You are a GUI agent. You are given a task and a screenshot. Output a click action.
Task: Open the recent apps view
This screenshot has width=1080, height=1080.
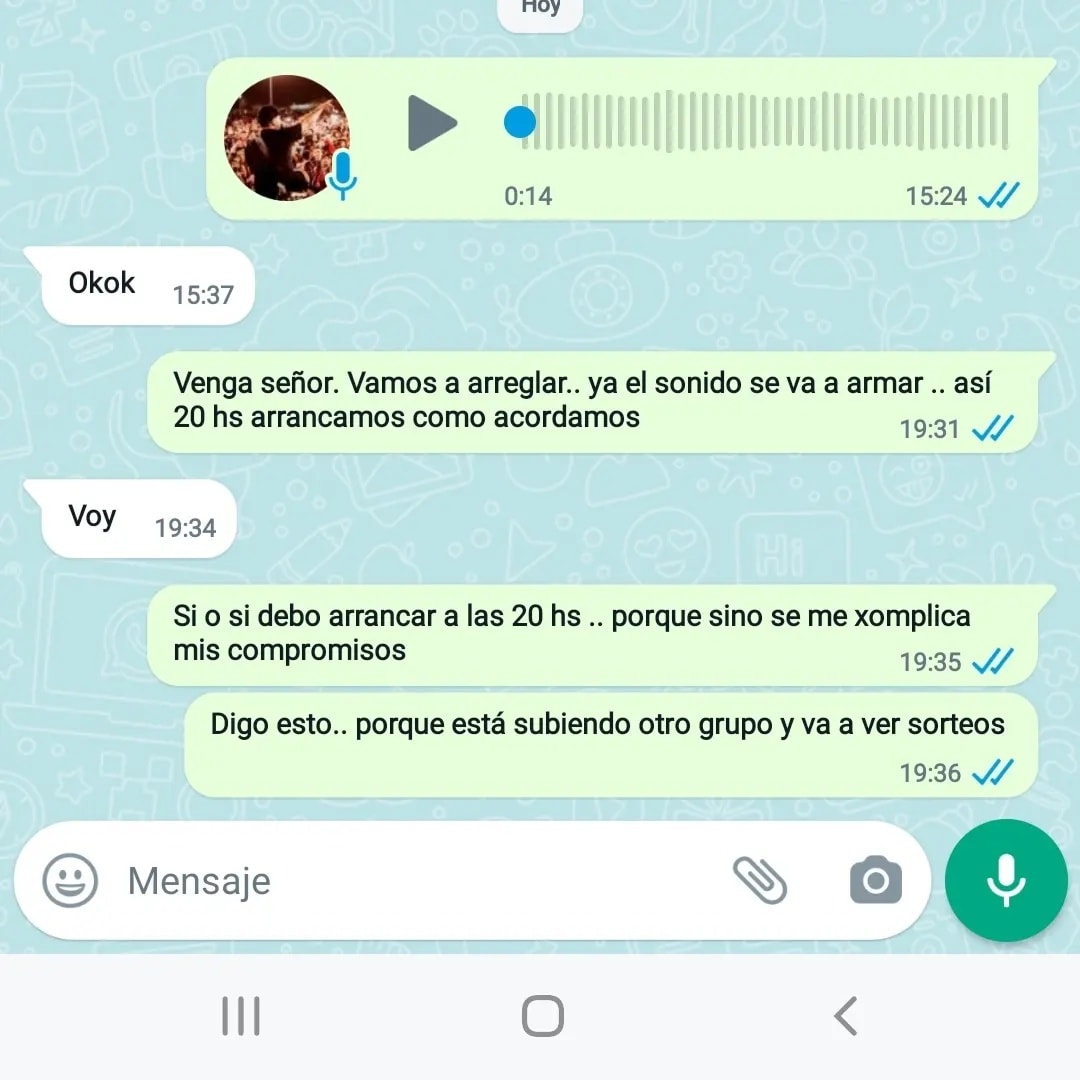click(x=240, y=1016)
